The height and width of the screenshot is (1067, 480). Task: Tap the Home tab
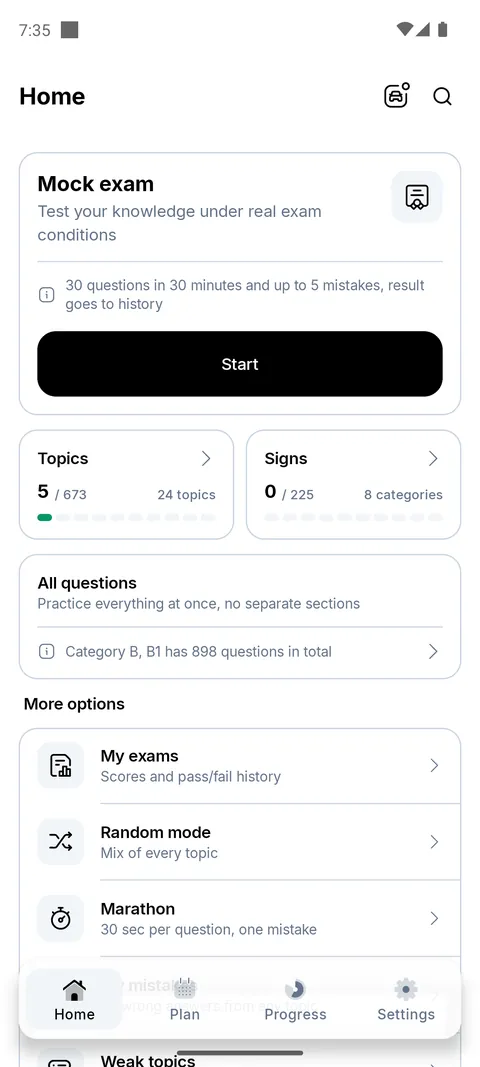point(74,1000)
